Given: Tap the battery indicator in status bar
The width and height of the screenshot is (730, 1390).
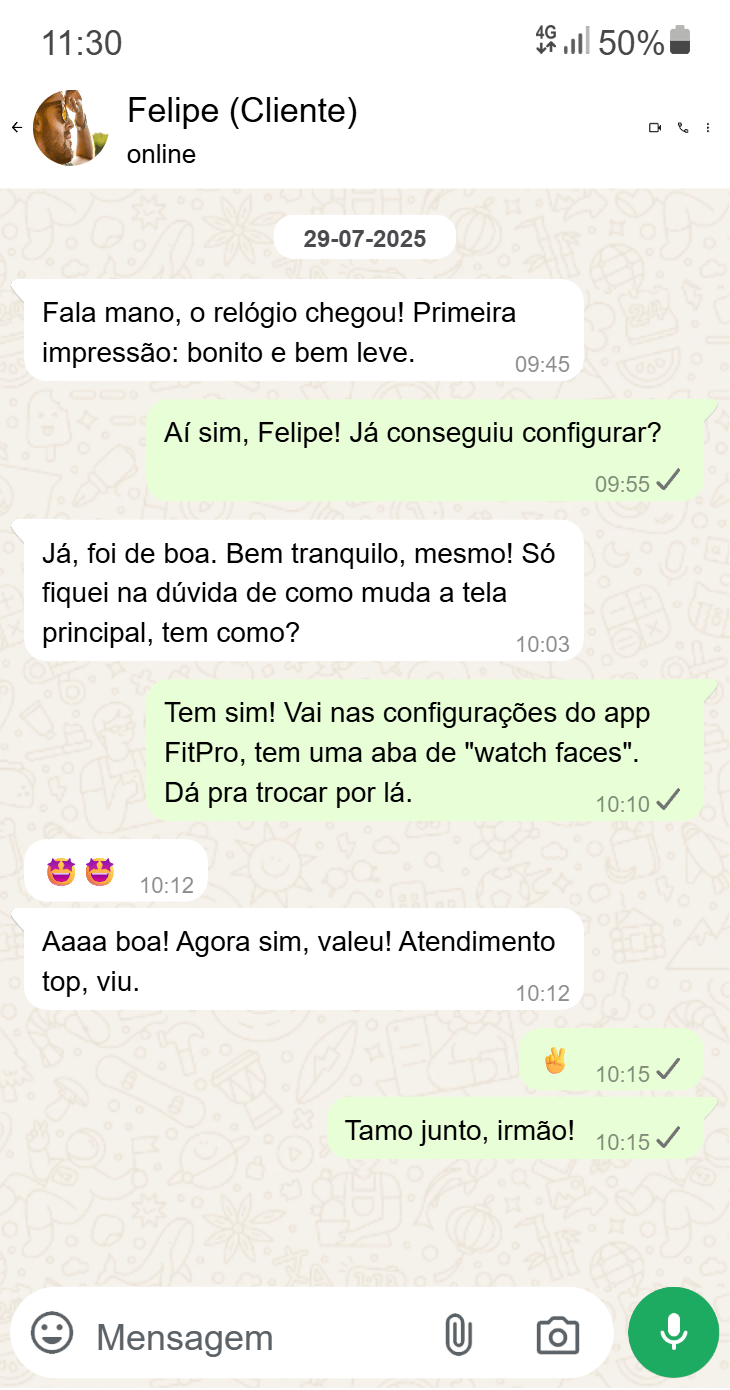Looking at the screenshot, I should tap(680, 41).
